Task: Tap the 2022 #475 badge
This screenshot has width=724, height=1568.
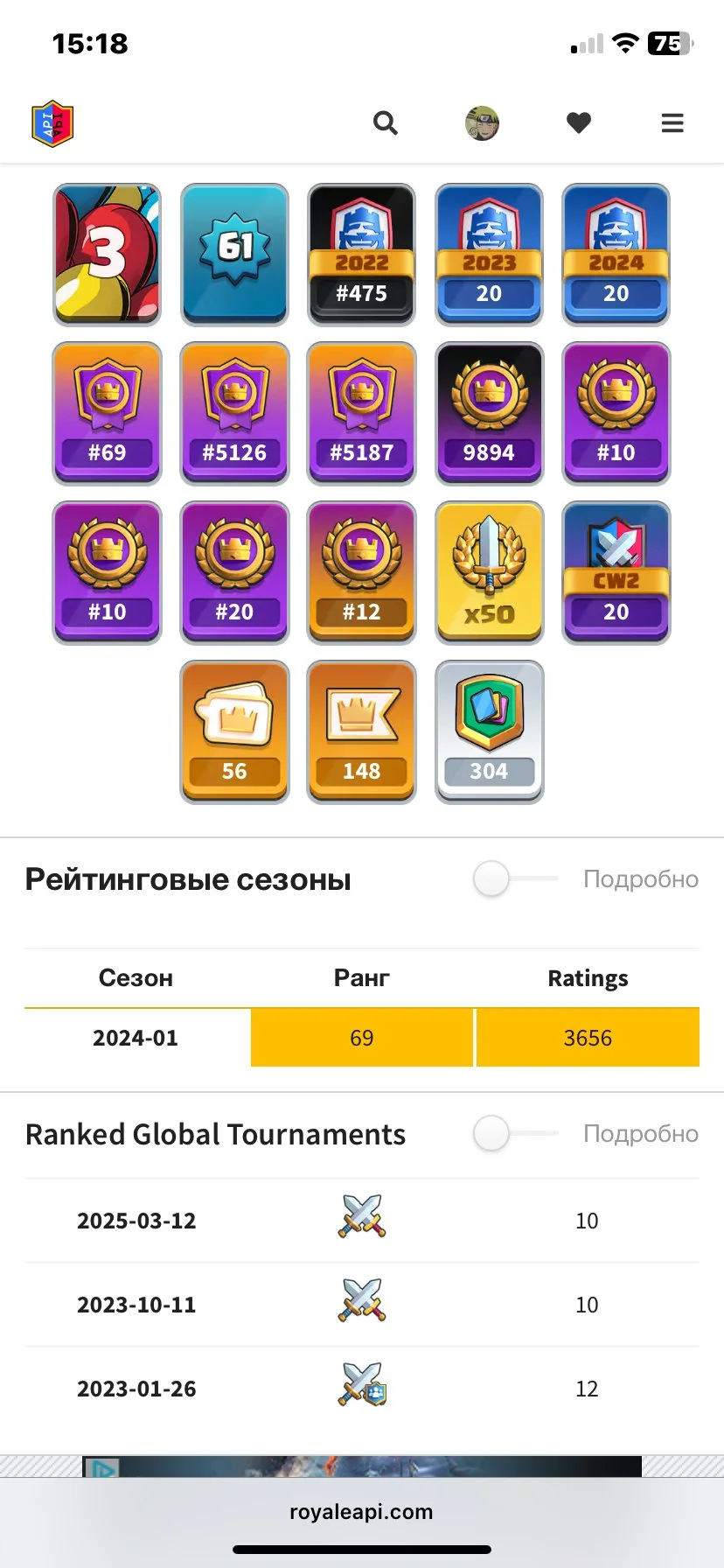Action: [x=362, y=255]
